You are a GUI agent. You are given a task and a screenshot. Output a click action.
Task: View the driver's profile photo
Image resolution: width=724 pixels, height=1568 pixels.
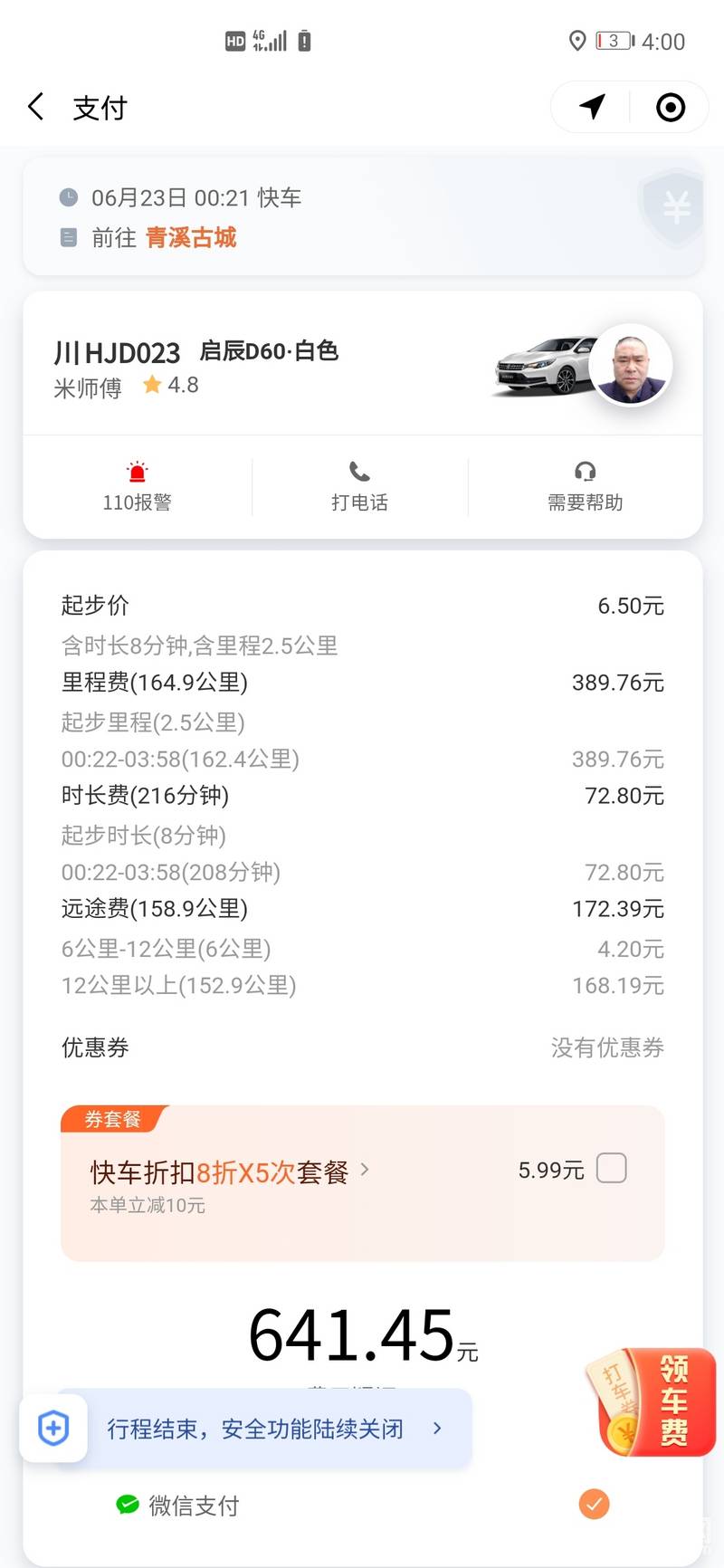coord(631,365)
